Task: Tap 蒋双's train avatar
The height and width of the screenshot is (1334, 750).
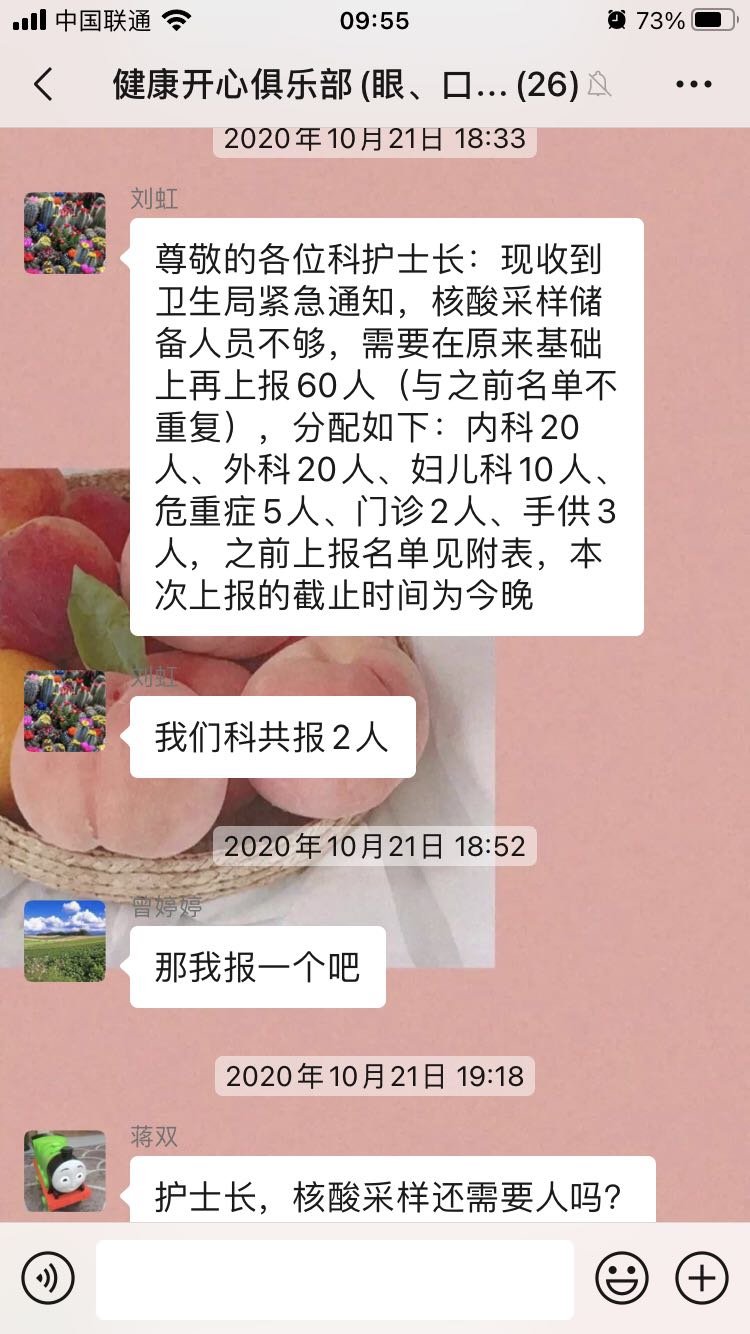Action: pyautogui.click(x=65, y=1171)
